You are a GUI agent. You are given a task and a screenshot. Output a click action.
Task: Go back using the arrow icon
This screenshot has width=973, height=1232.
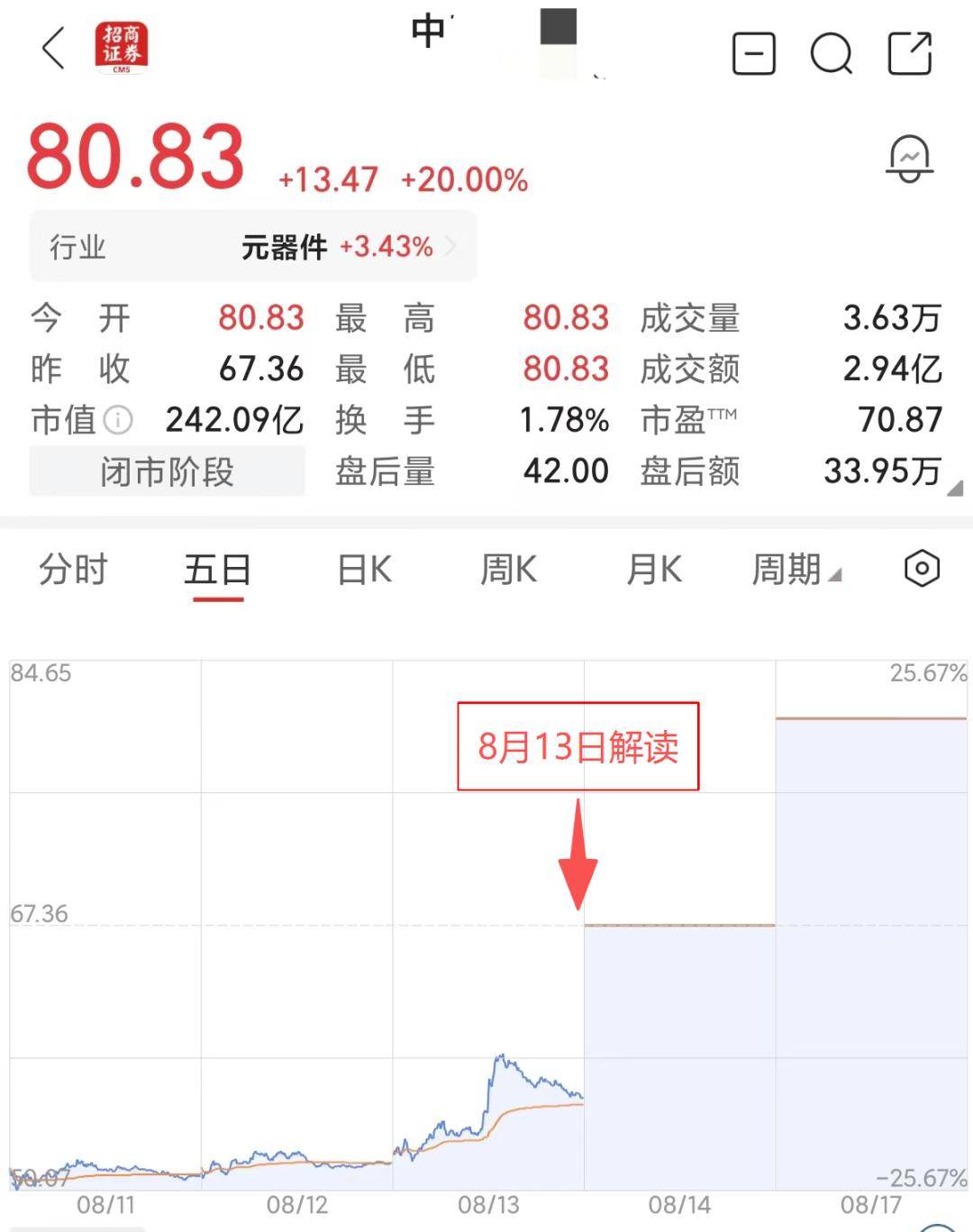pyautogui.click(x=54, y=48)
